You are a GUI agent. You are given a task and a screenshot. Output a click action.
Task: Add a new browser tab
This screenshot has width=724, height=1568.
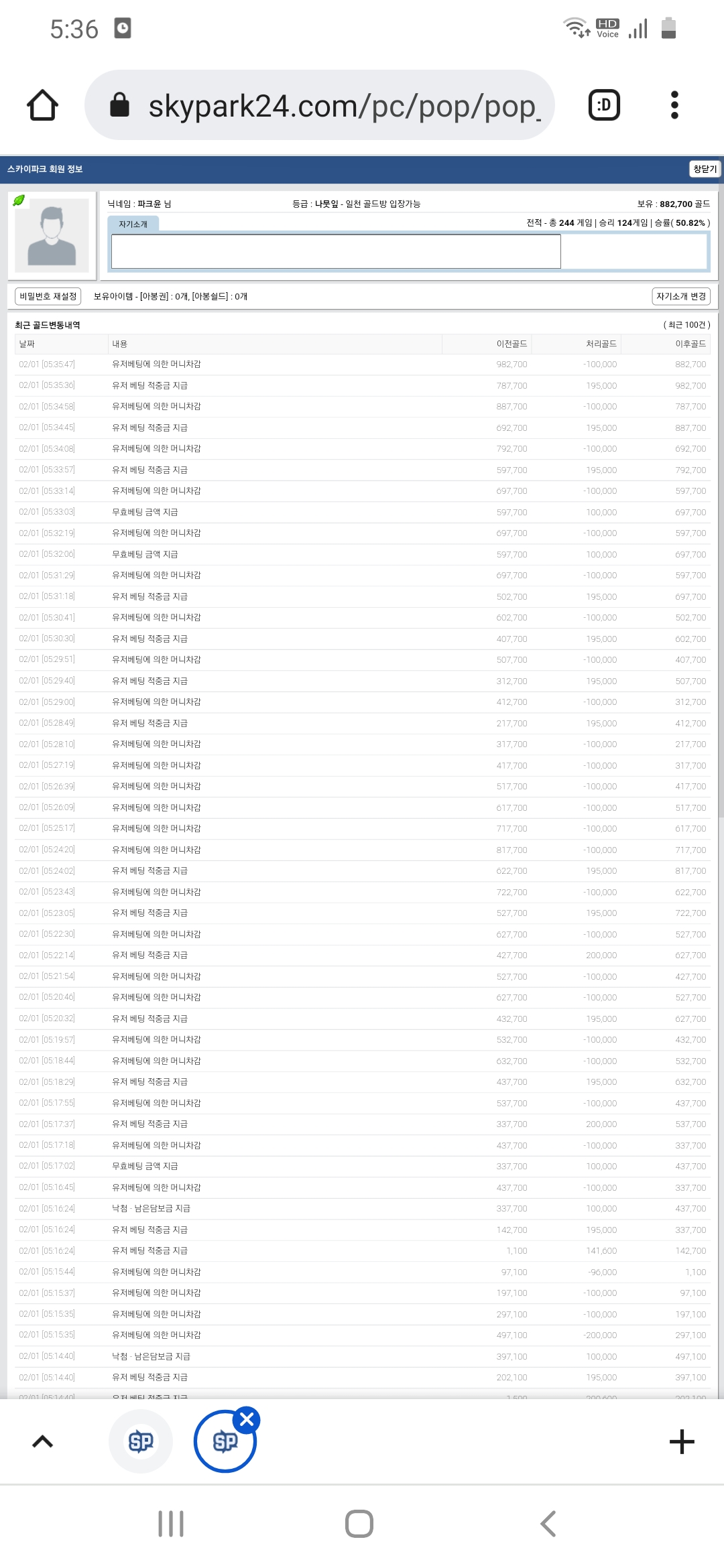pyautogui.click(x=681, y=1441)
